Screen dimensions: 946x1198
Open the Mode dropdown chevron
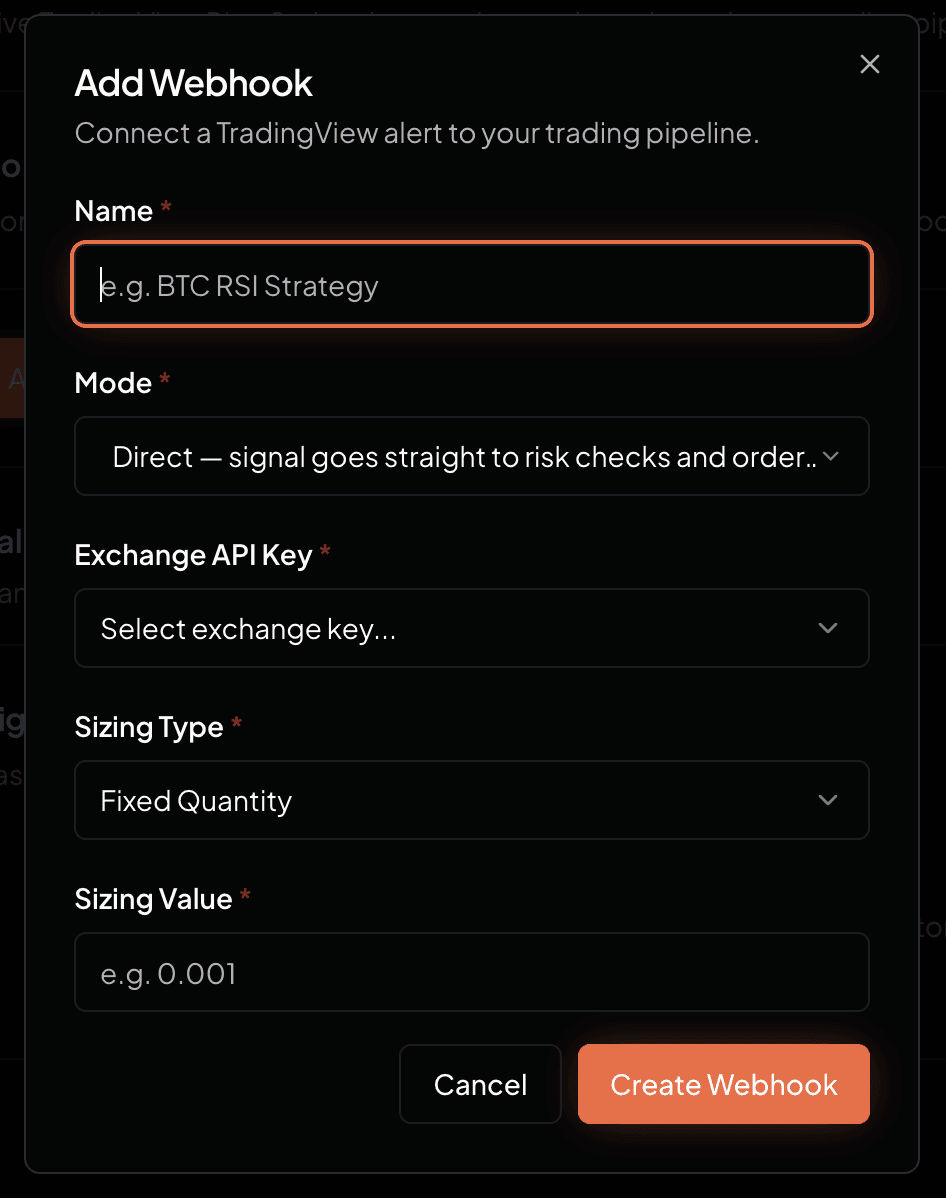[831, 456]
